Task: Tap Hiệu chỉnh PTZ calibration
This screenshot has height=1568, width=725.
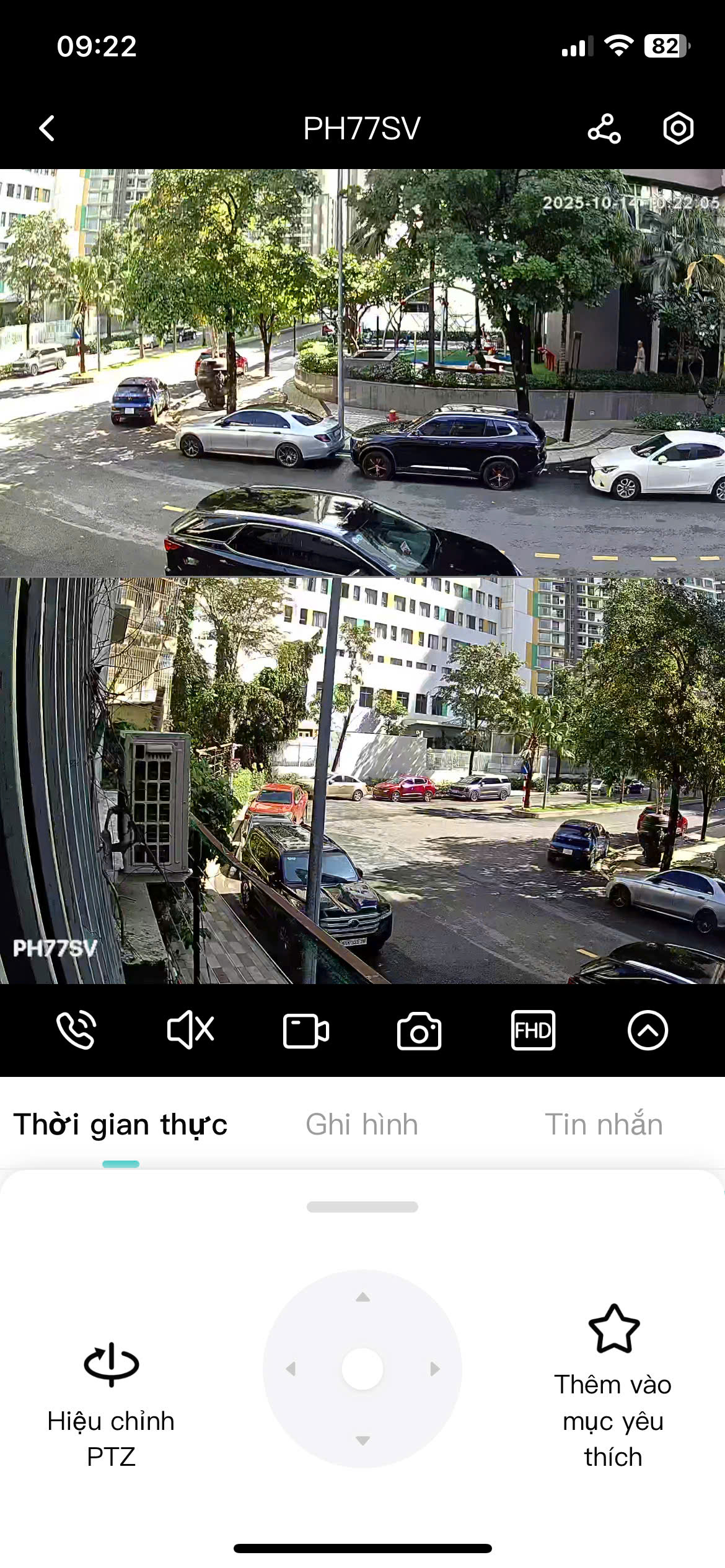Action: pos(112,1401)
